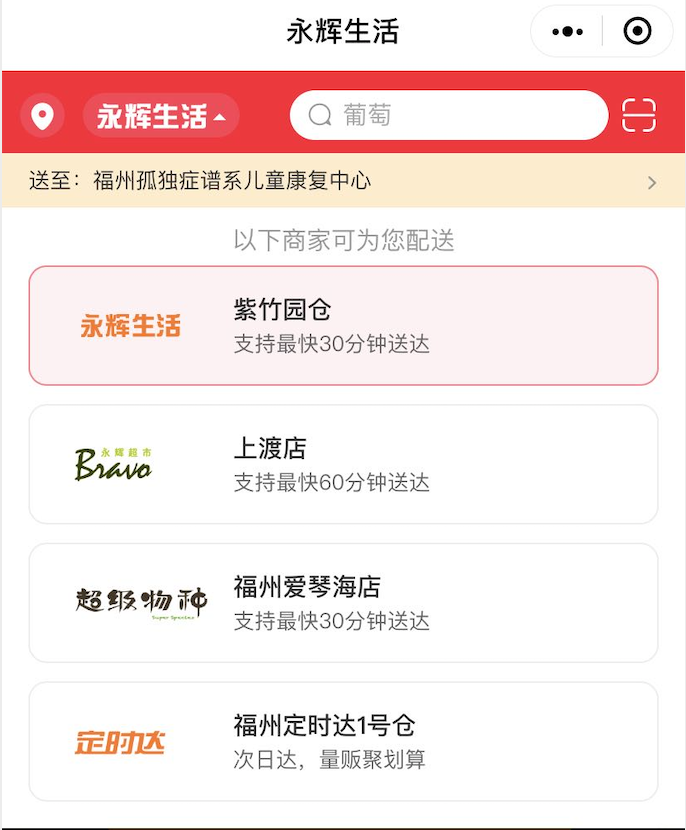Open the mini program overflow menu
The image size is (686, 830).
click(x=567, y=32)
